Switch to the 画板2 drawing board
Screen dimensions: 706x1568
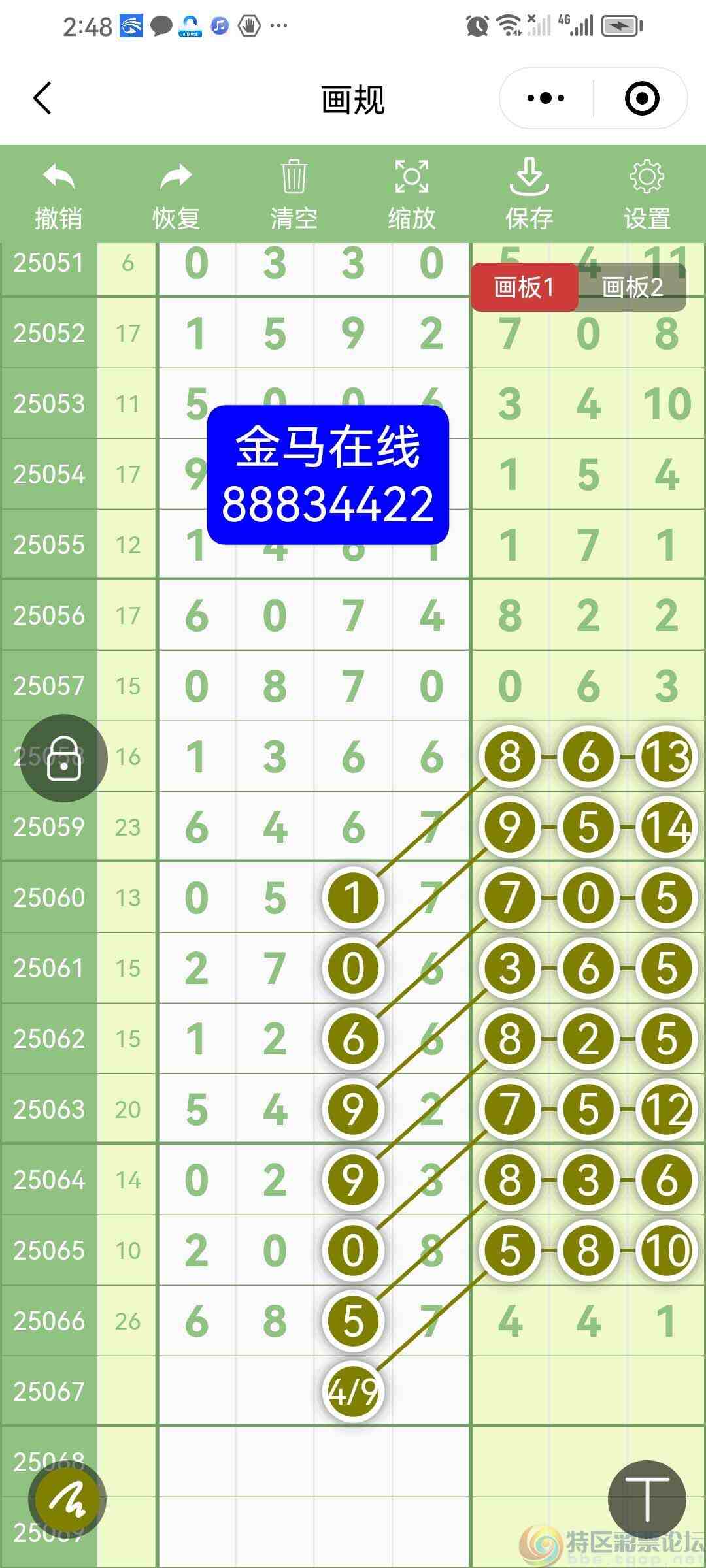click(631, 286)
